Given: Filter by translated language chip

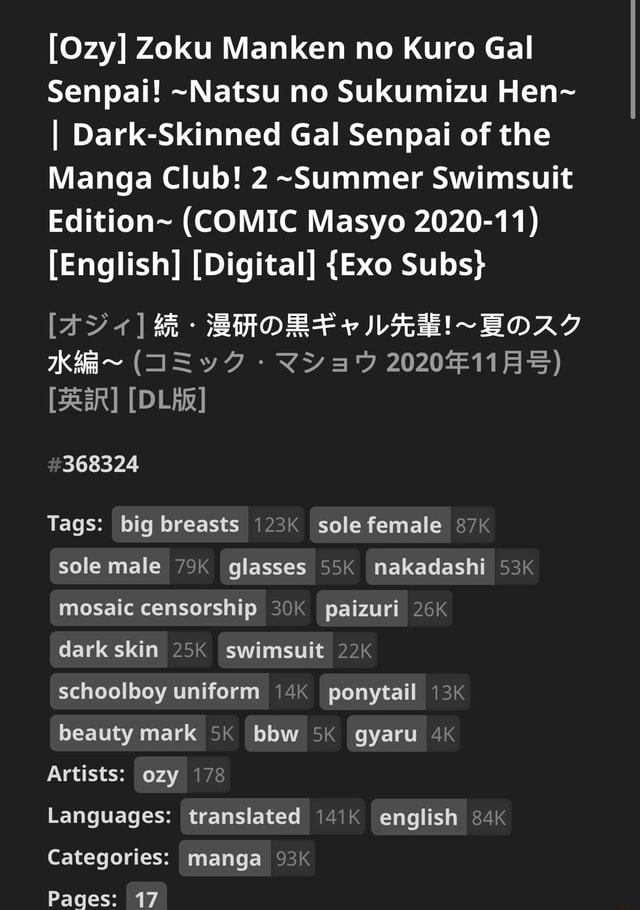Looking at the screenshot, I should (x=245, y=816).
